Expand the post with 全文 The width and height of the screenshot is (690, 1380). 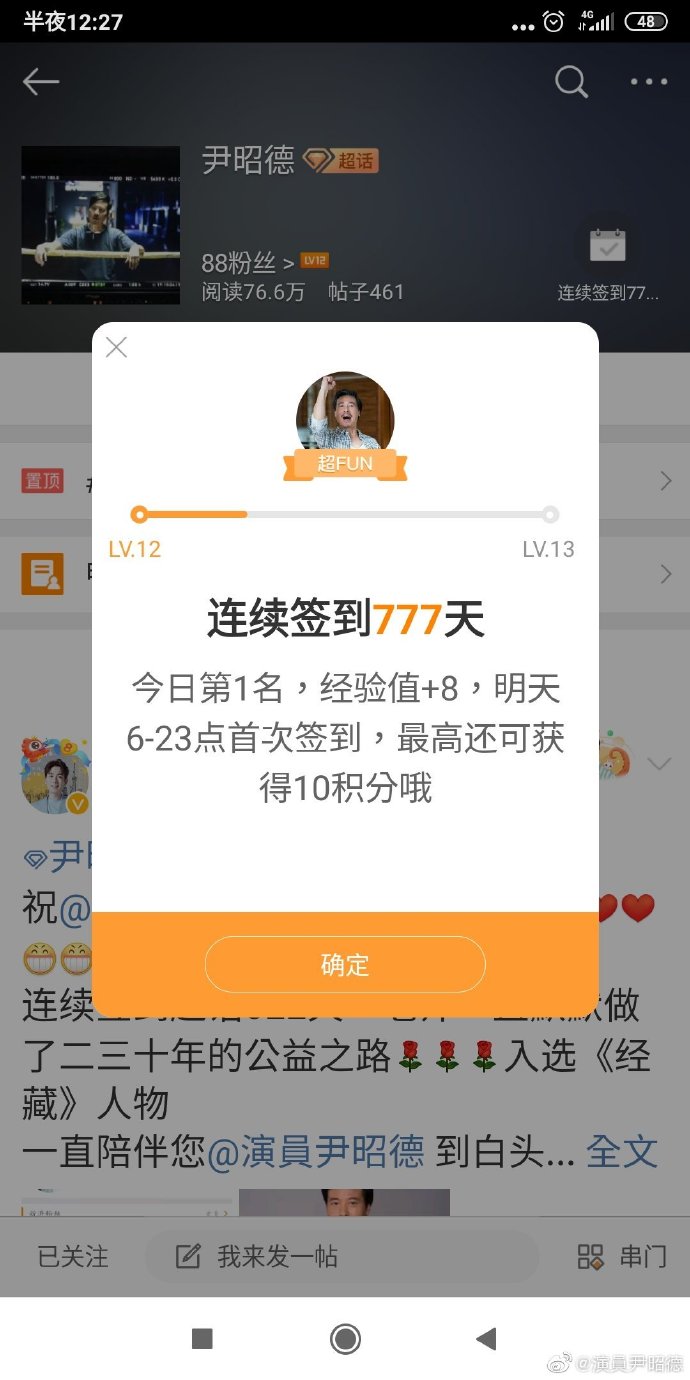622,1151
